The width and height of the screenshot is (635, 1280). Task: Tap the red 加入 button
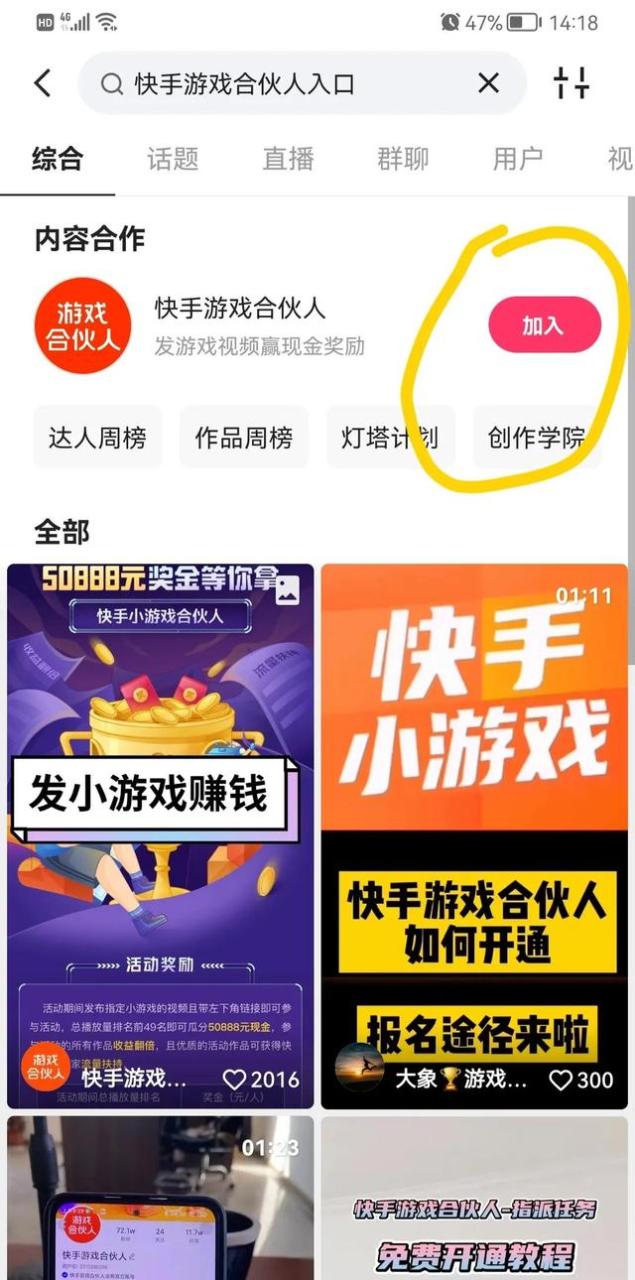pyautogui.click(x=544, y=326)
